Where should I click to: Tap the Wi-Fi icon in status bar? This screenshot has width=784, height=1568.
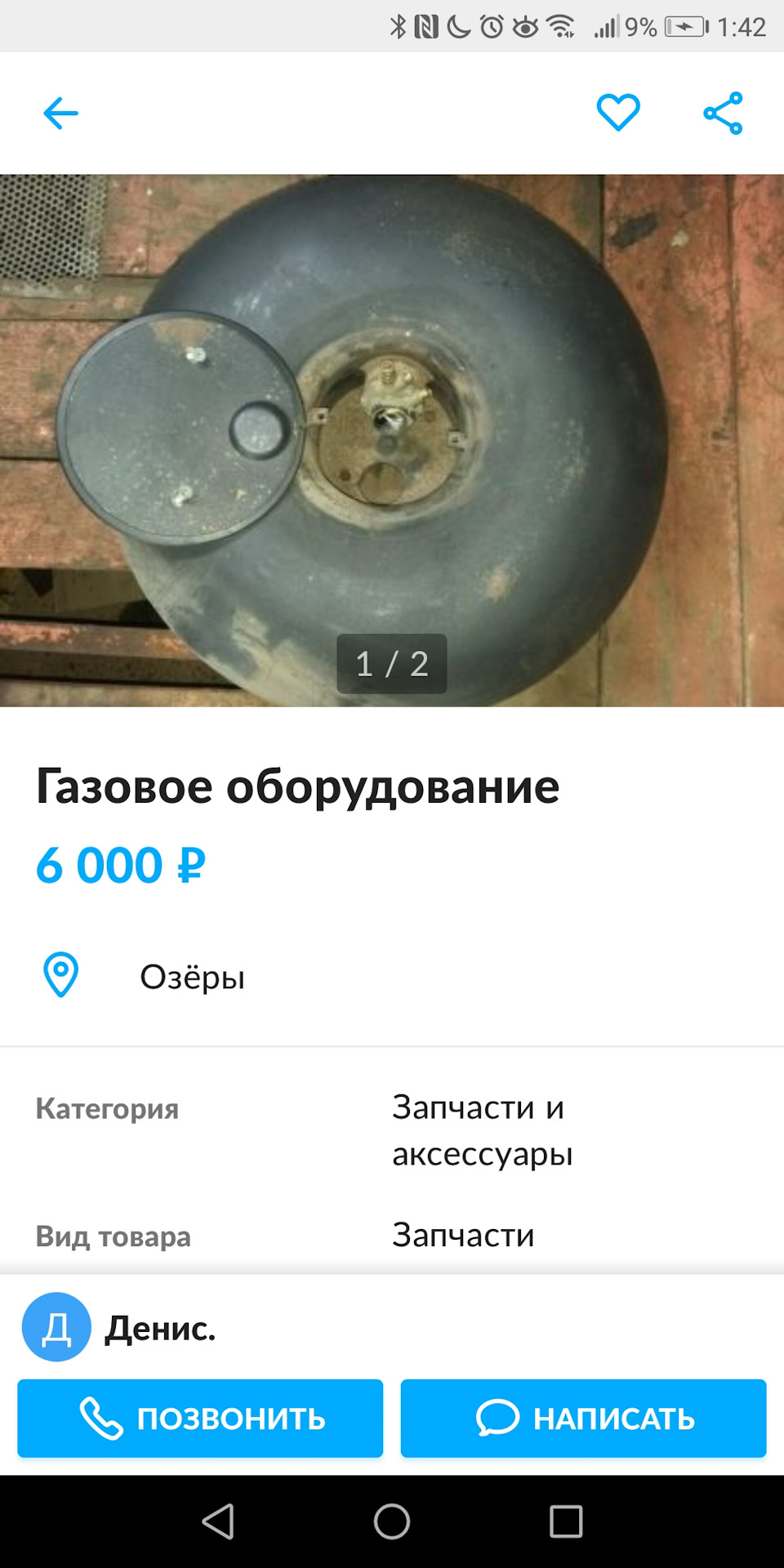point(562,26)
